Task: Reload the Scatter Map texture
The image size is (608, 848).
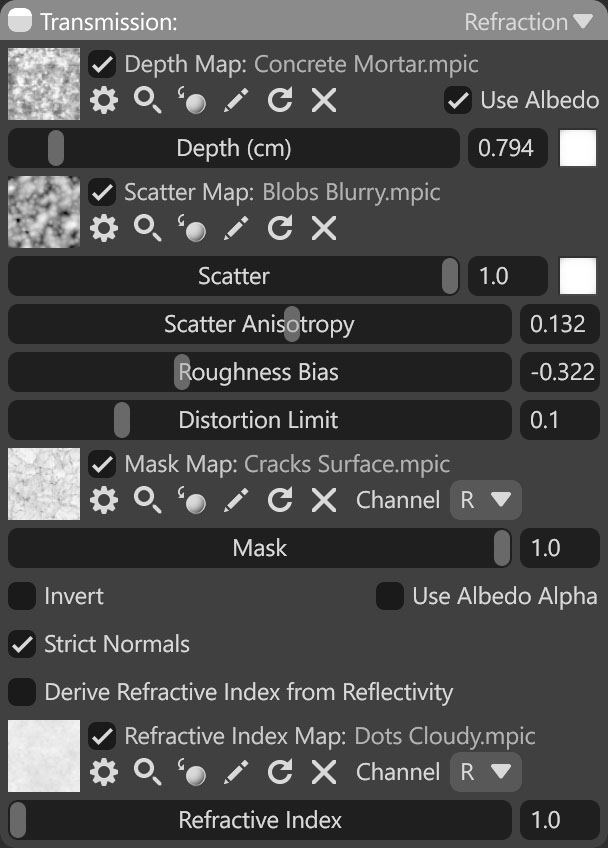Action: pyautogui.click(x=280, y=228)
